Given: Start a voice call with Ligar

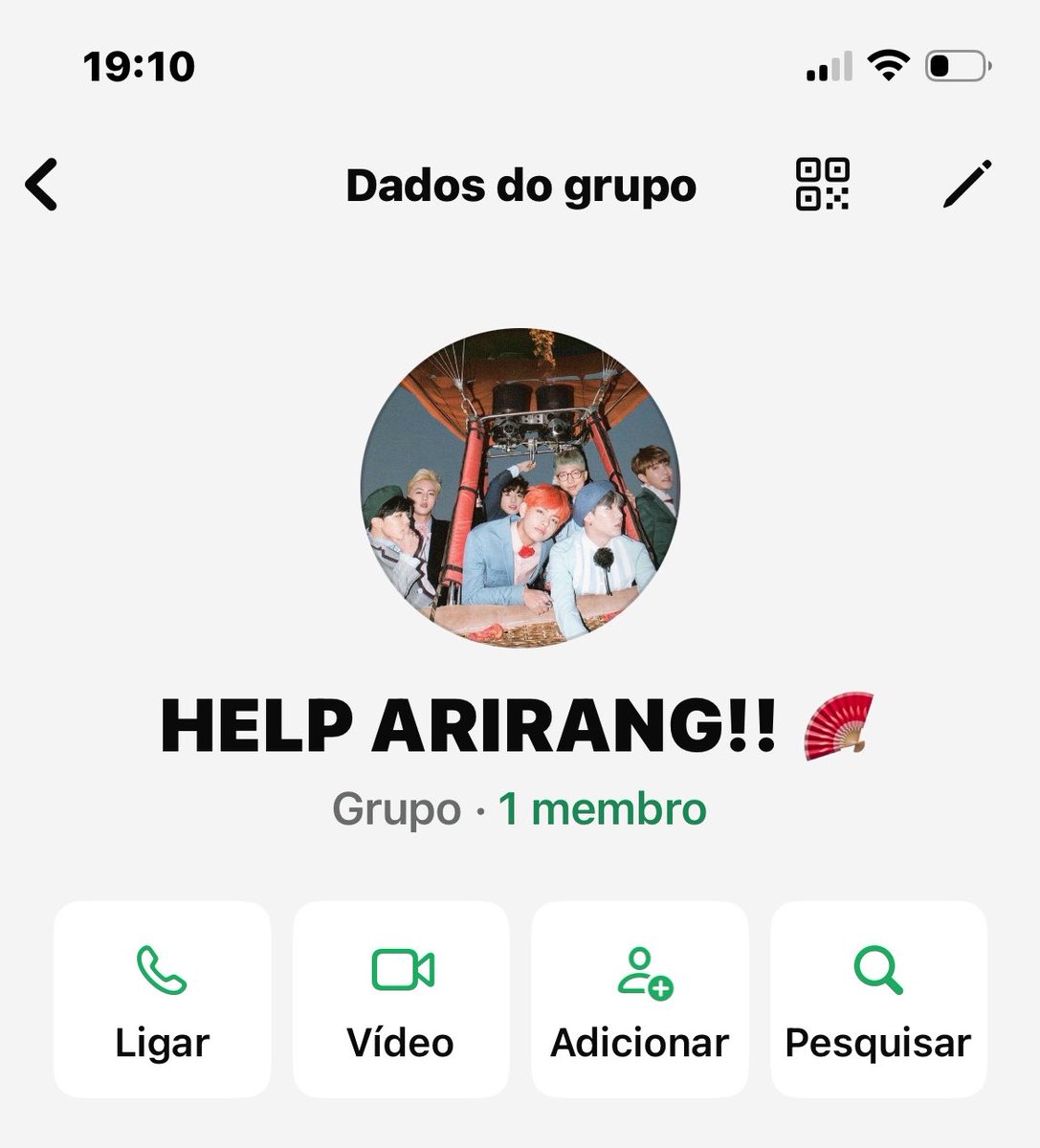Looking at the screenshot, I should (162, 1000).
